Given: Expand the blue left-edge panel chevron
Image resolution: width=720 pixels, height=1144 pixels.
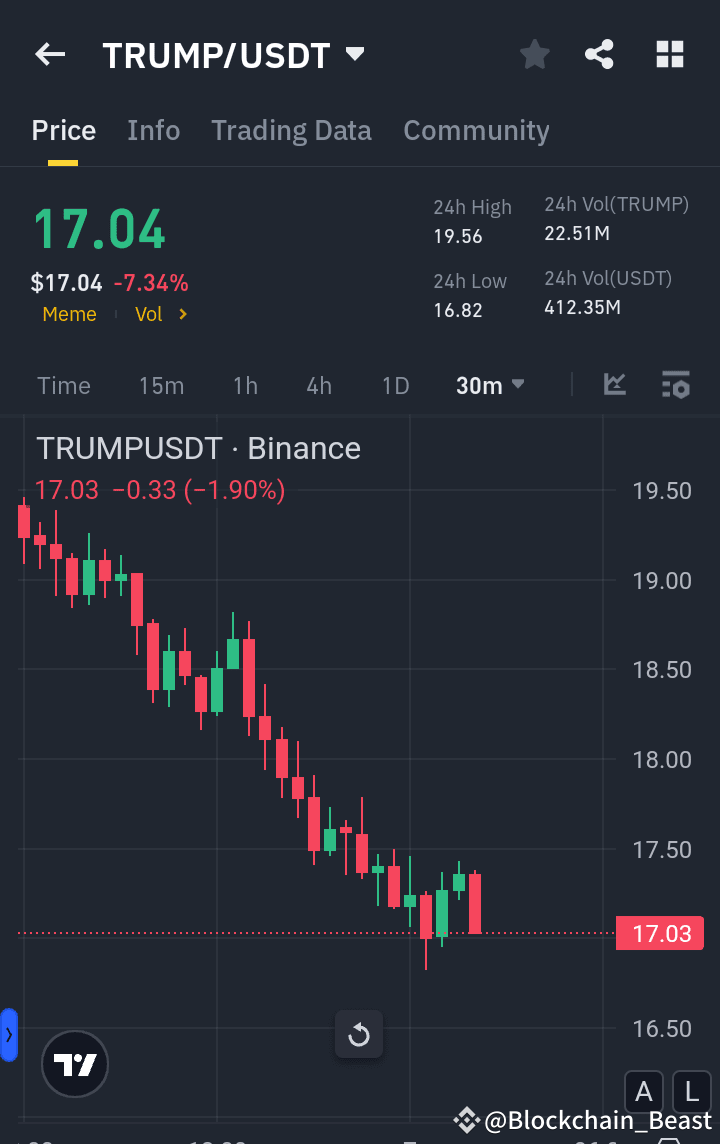Looking at the screenshot, I should point(9,1036).
